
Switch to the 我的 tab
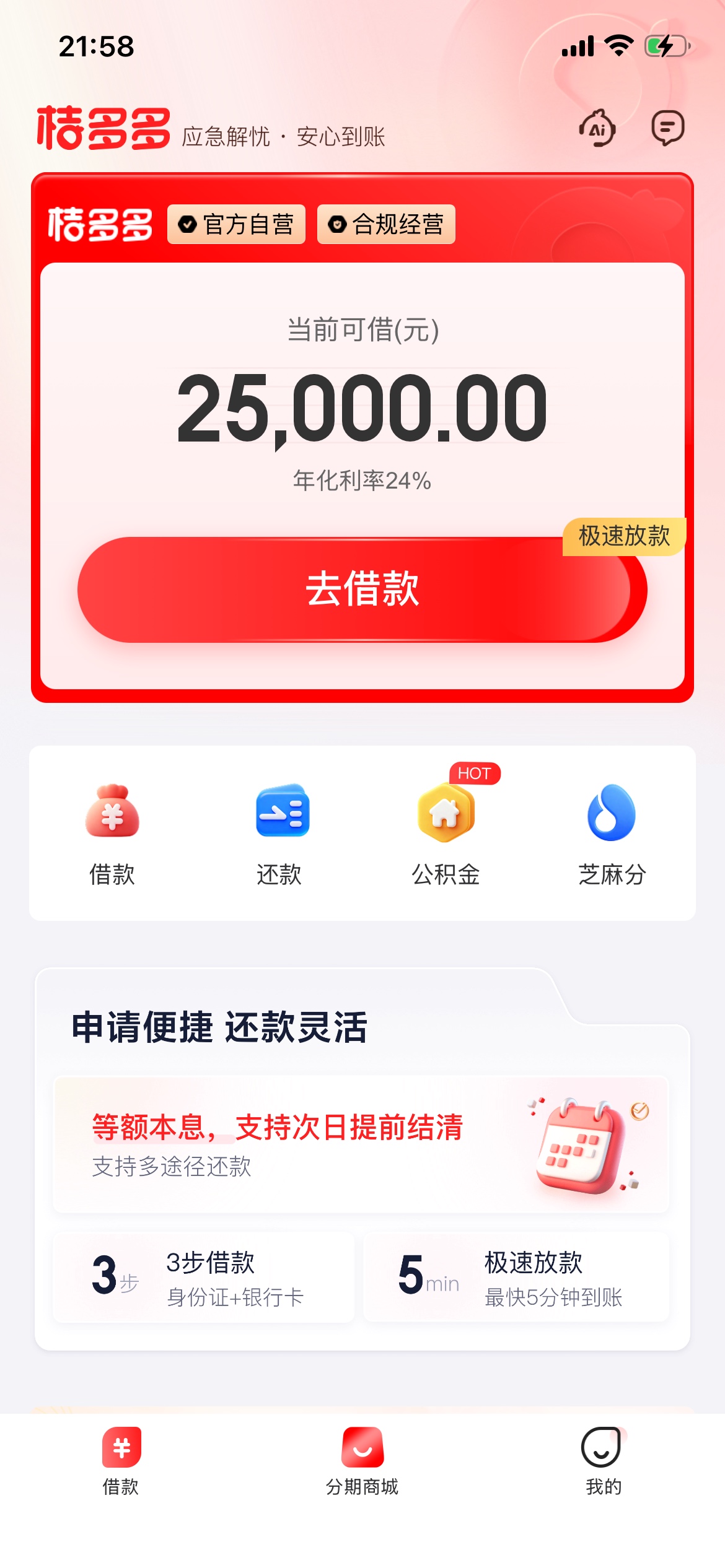point(603,1460)
